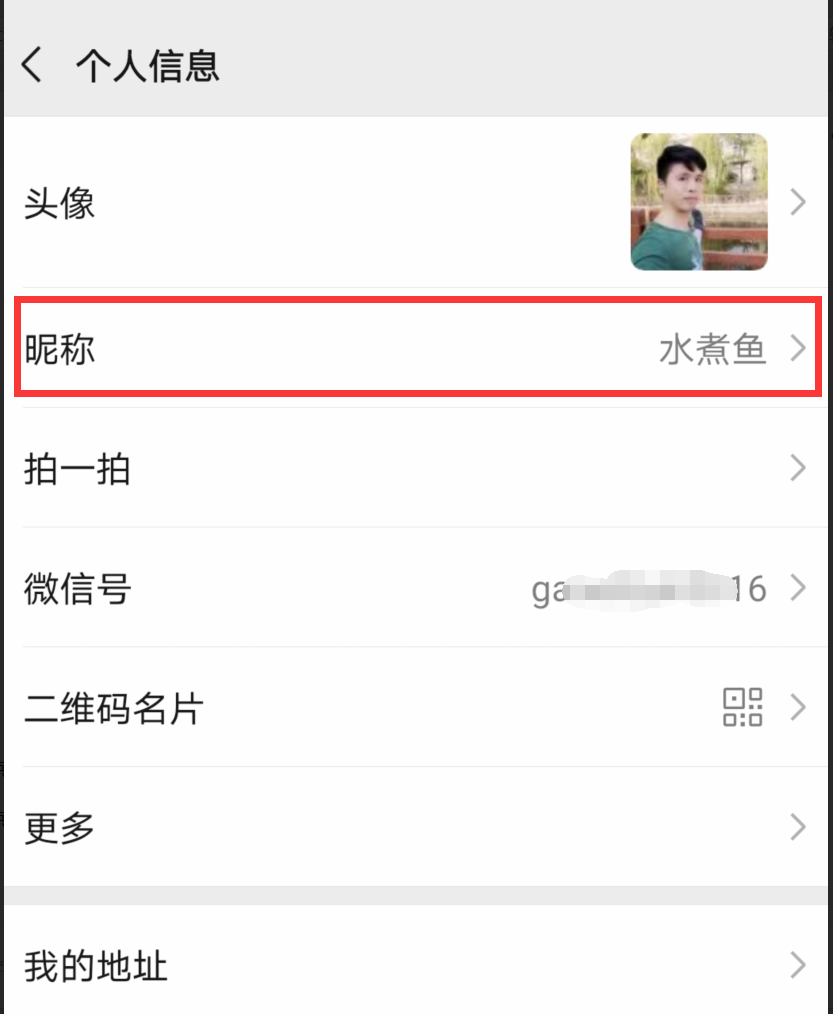Open the 微信号 WeChat ID row
Screen dimensions: 833x1014
pos(400,589)
